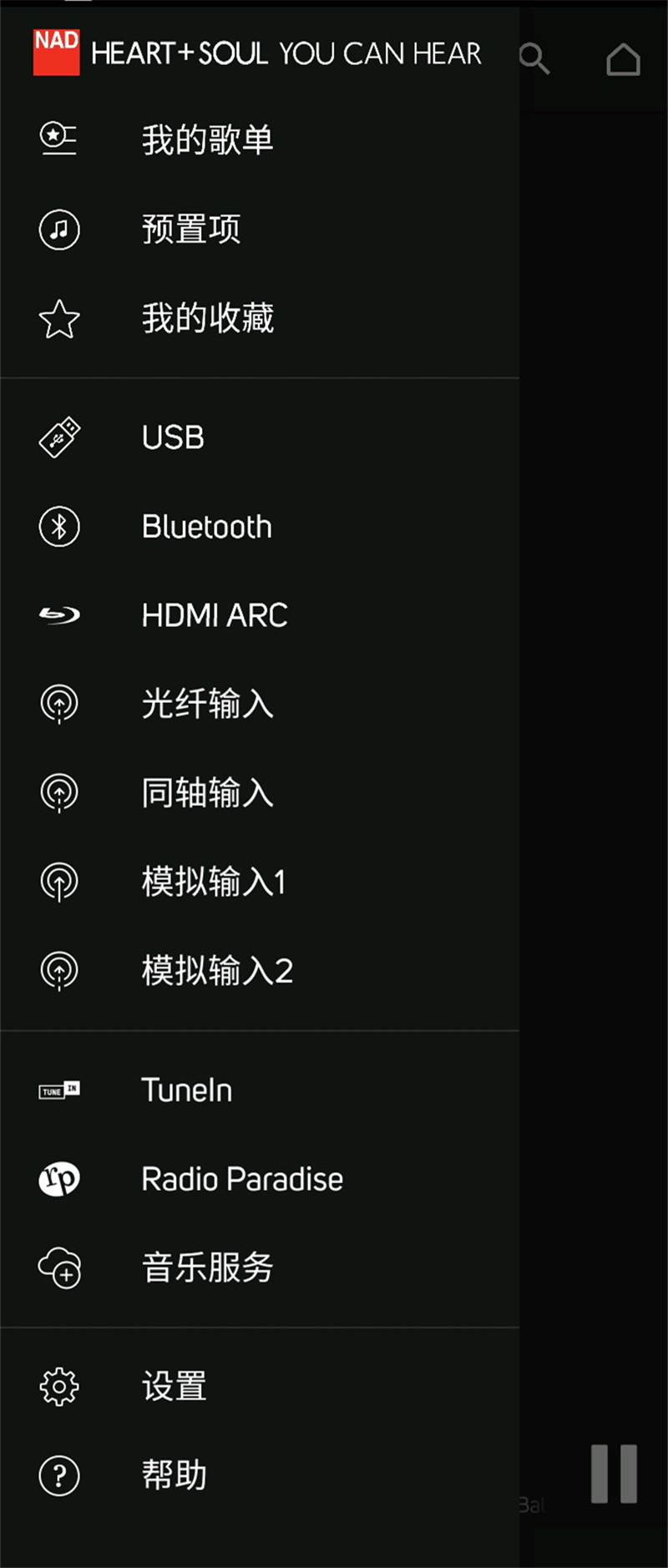Switch to Bluetooth input
This screenshot has width=668, height=1568.
click(206, 527)
